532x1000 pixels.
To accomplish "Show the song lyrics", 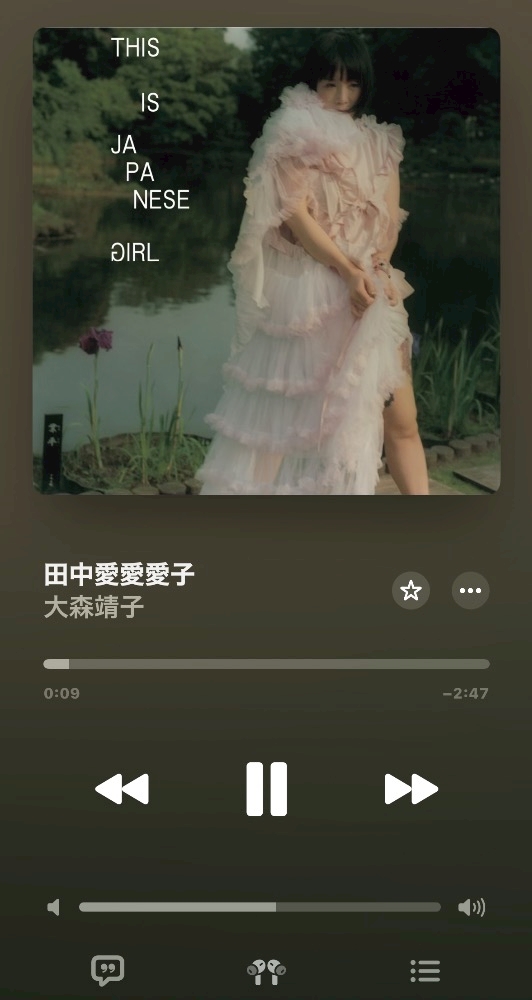I will [107, 971].
